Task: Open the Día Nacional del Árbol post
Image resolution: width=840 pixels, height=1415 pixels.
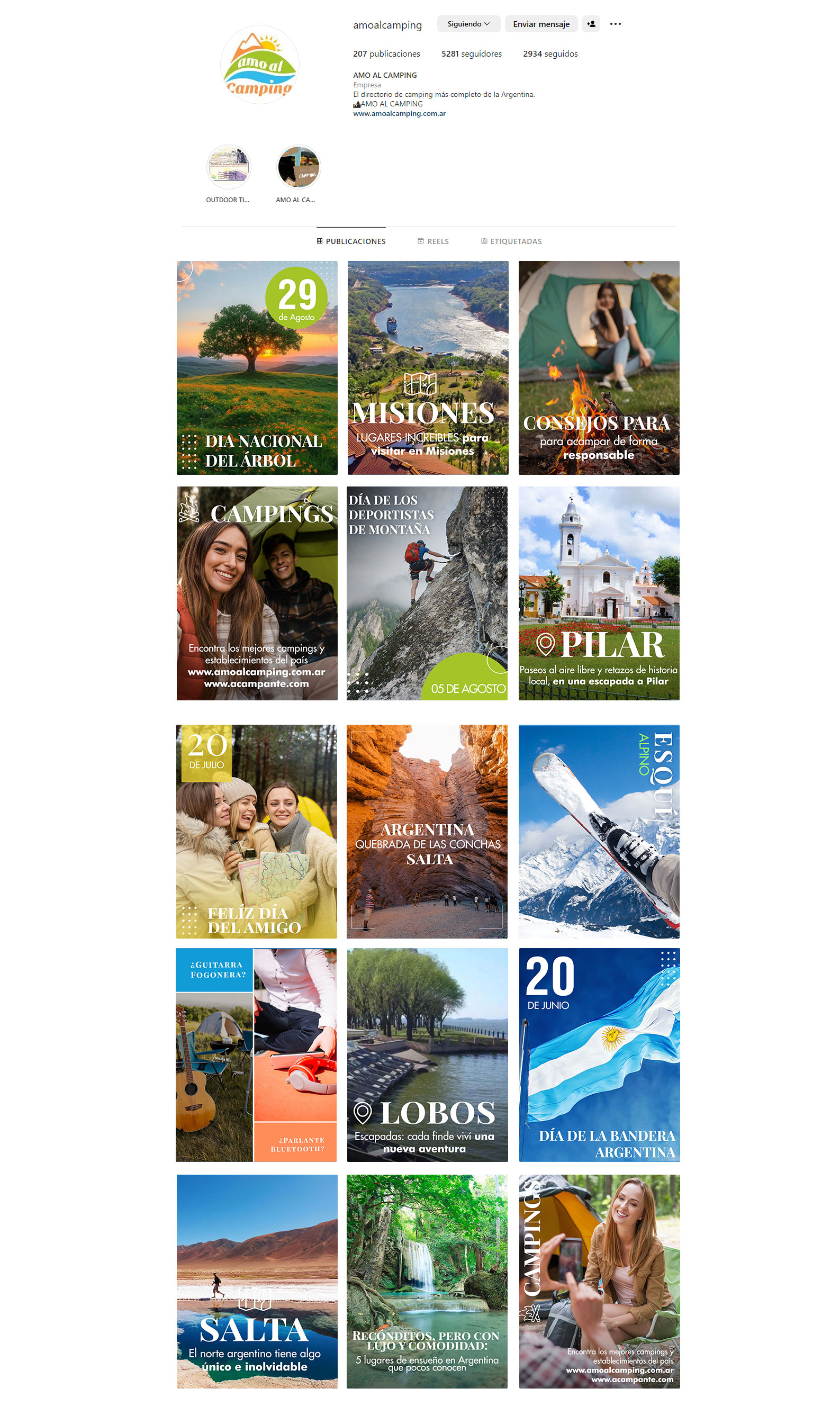Action: [257, 368]
